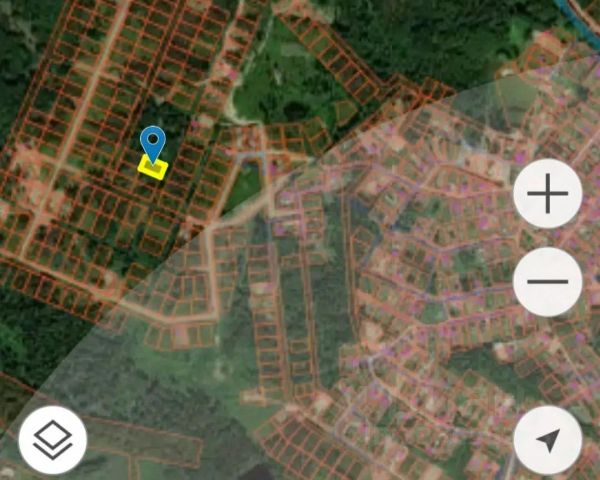
Task: Center map on my current location
Action: click(x=548, y=440)
